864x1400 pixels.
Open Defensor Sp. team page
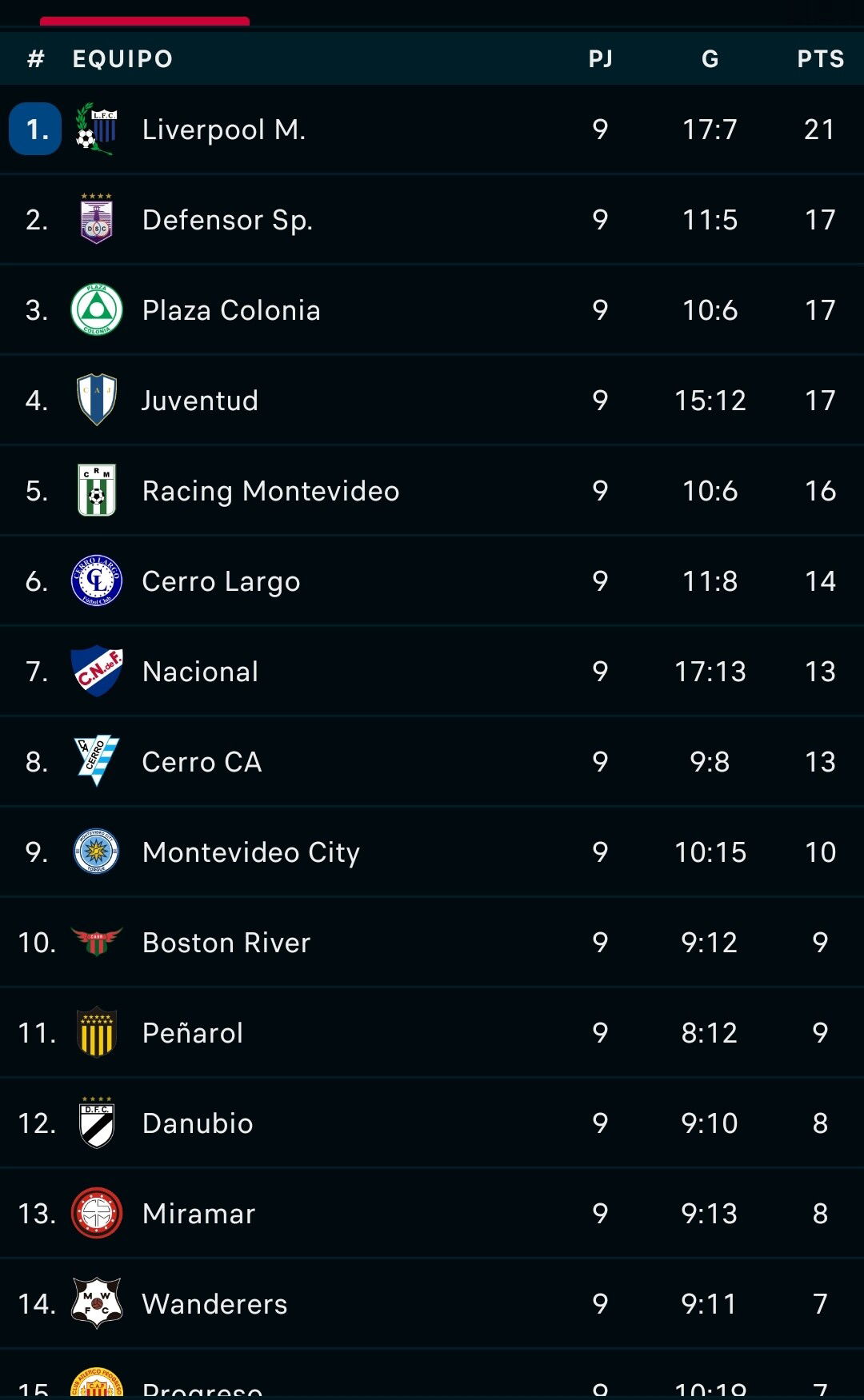pyautogui.click(x=432, y=219)
